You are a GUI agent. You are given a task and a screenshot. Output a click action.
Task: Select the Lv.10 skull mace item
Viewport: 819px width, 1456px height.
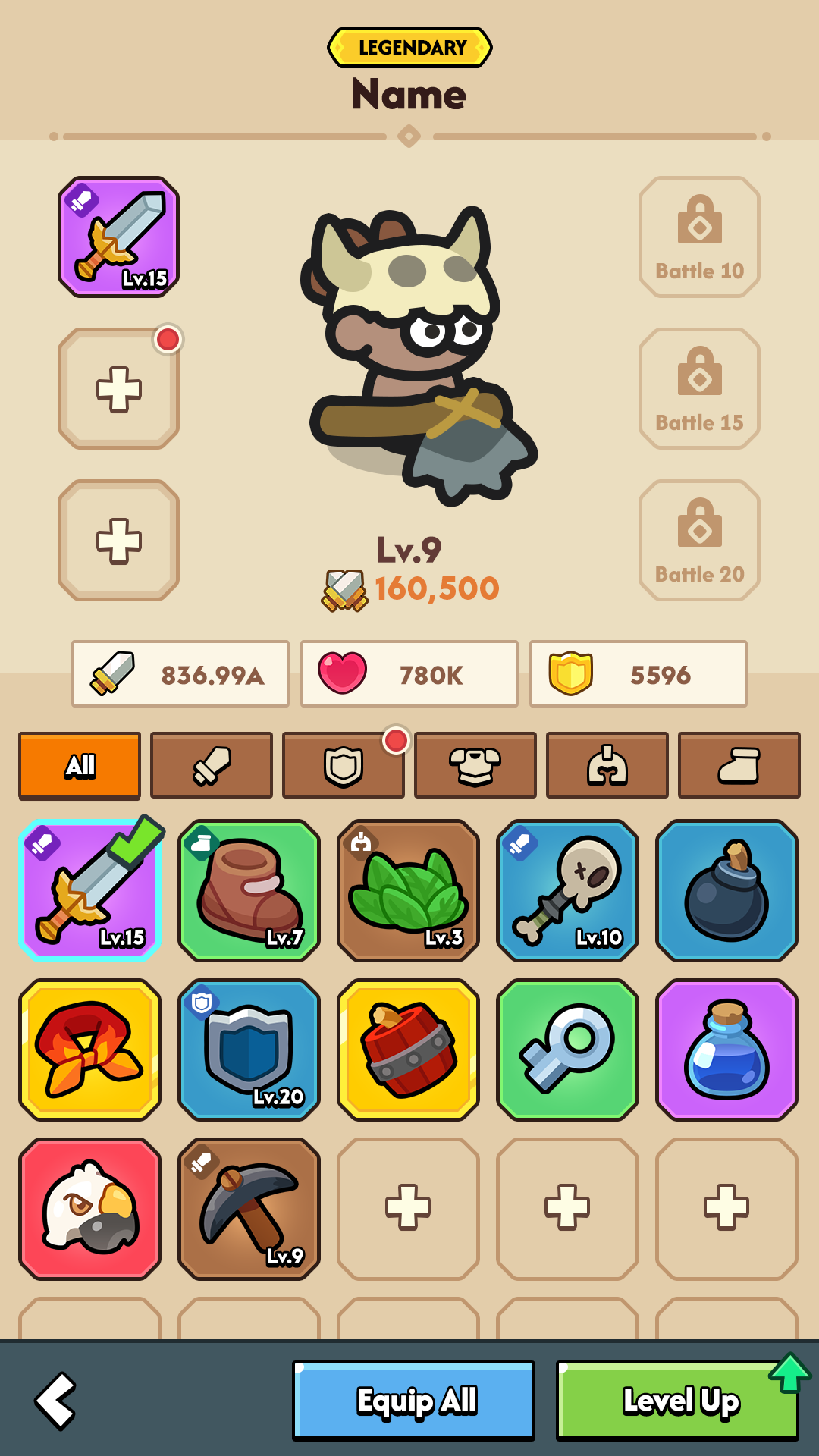click(x=567, y=890)
